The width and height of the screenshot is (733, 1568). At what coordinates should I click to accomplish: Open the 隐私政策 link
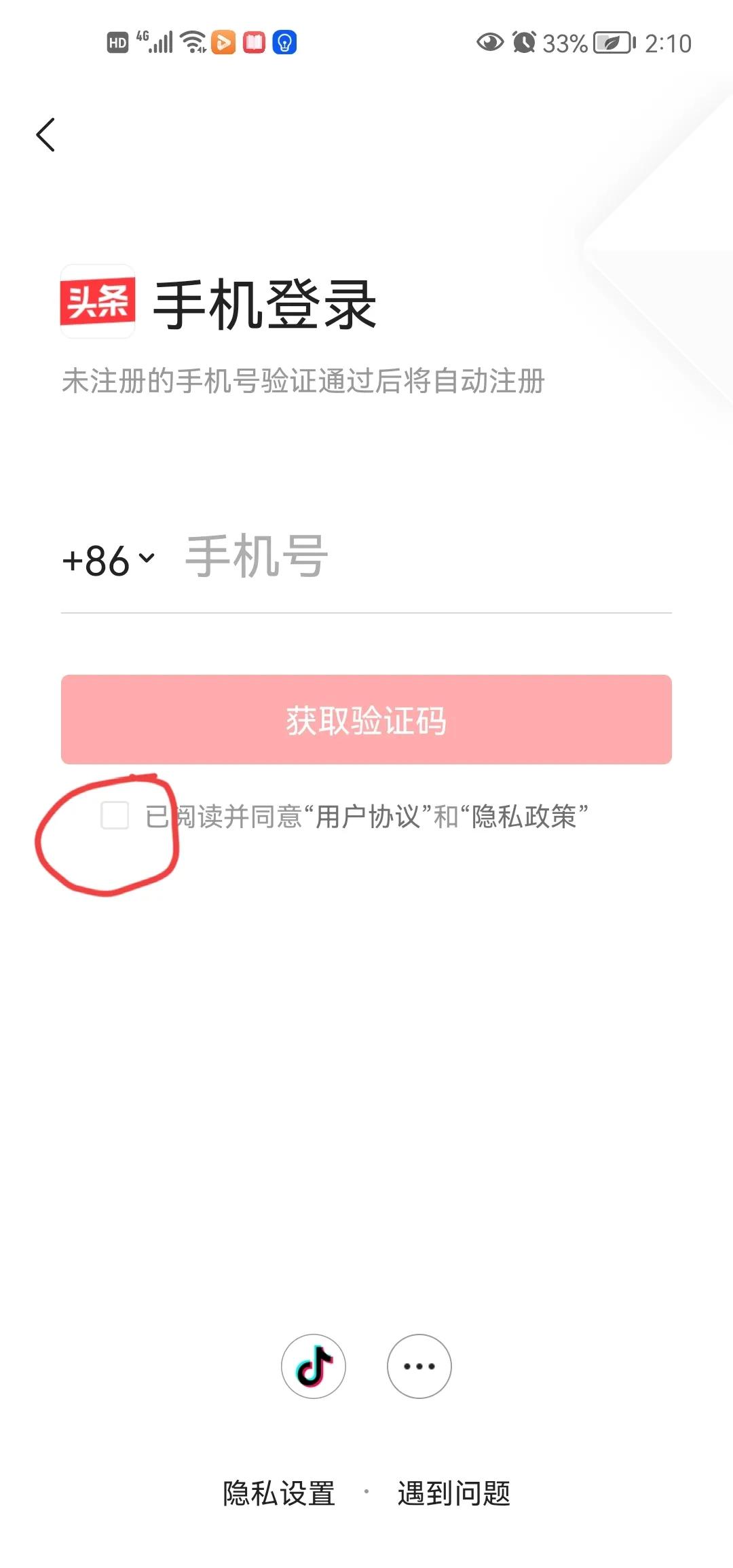(524, 817)
